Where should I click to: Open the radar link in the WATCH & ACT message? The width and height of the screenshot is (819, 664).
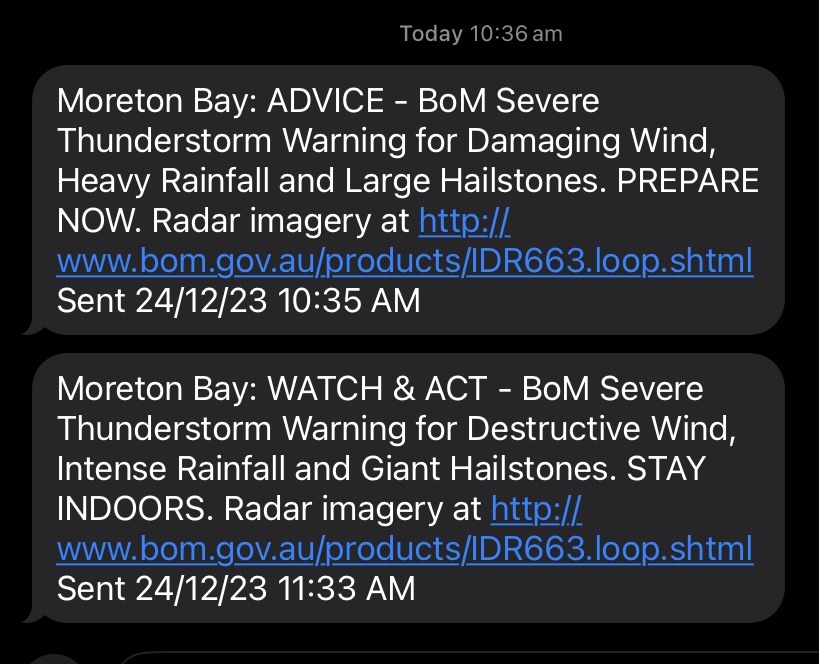click(x=404, y=549)
